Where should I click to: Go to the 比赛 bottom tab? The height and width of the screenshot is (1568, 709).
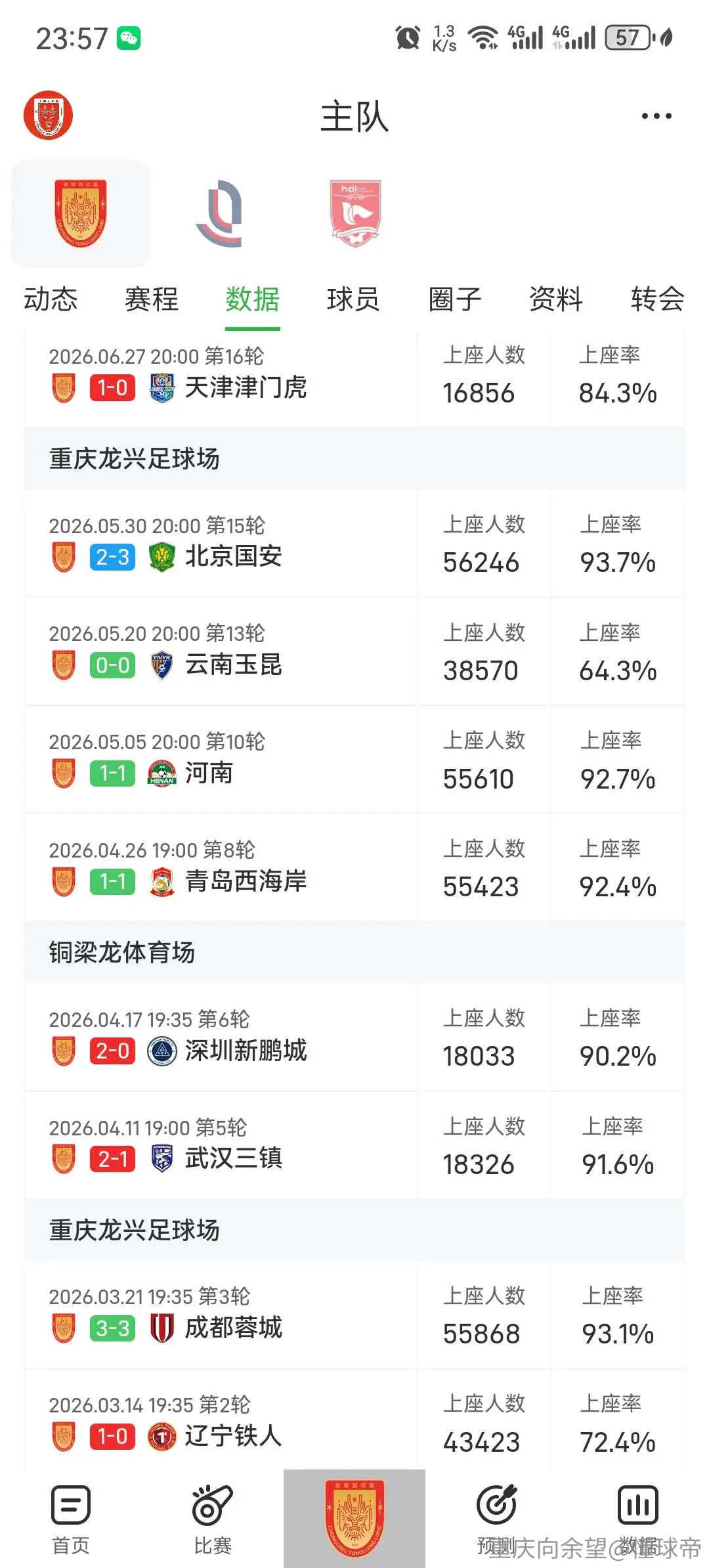pos(213,1519)
